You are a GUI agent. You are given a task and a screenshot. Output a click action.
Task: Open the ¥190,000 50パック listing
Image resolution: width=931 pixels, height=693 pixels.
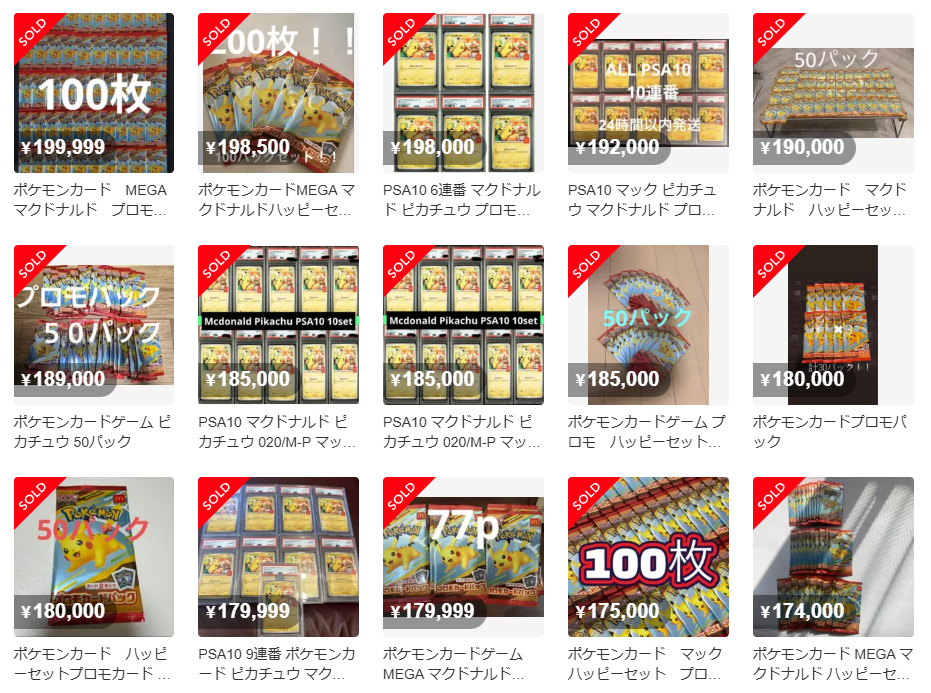point(833,93)
